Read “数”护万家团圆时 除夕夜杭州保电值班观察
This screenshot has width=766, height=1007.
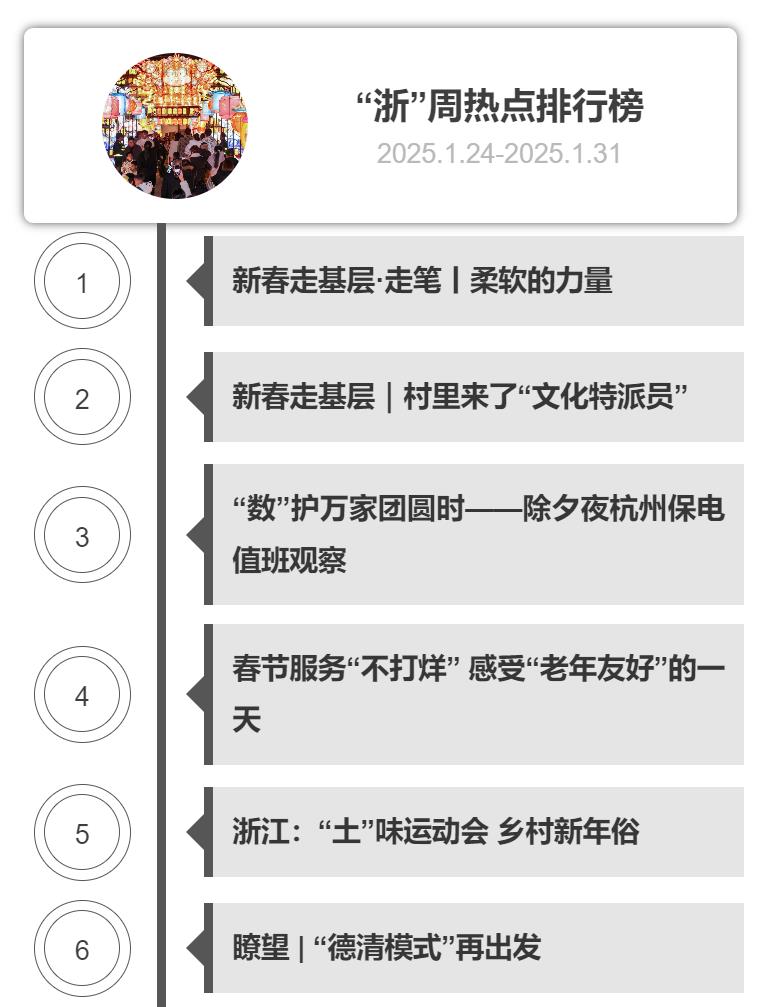pyautogui.click(x=478, y=535)
